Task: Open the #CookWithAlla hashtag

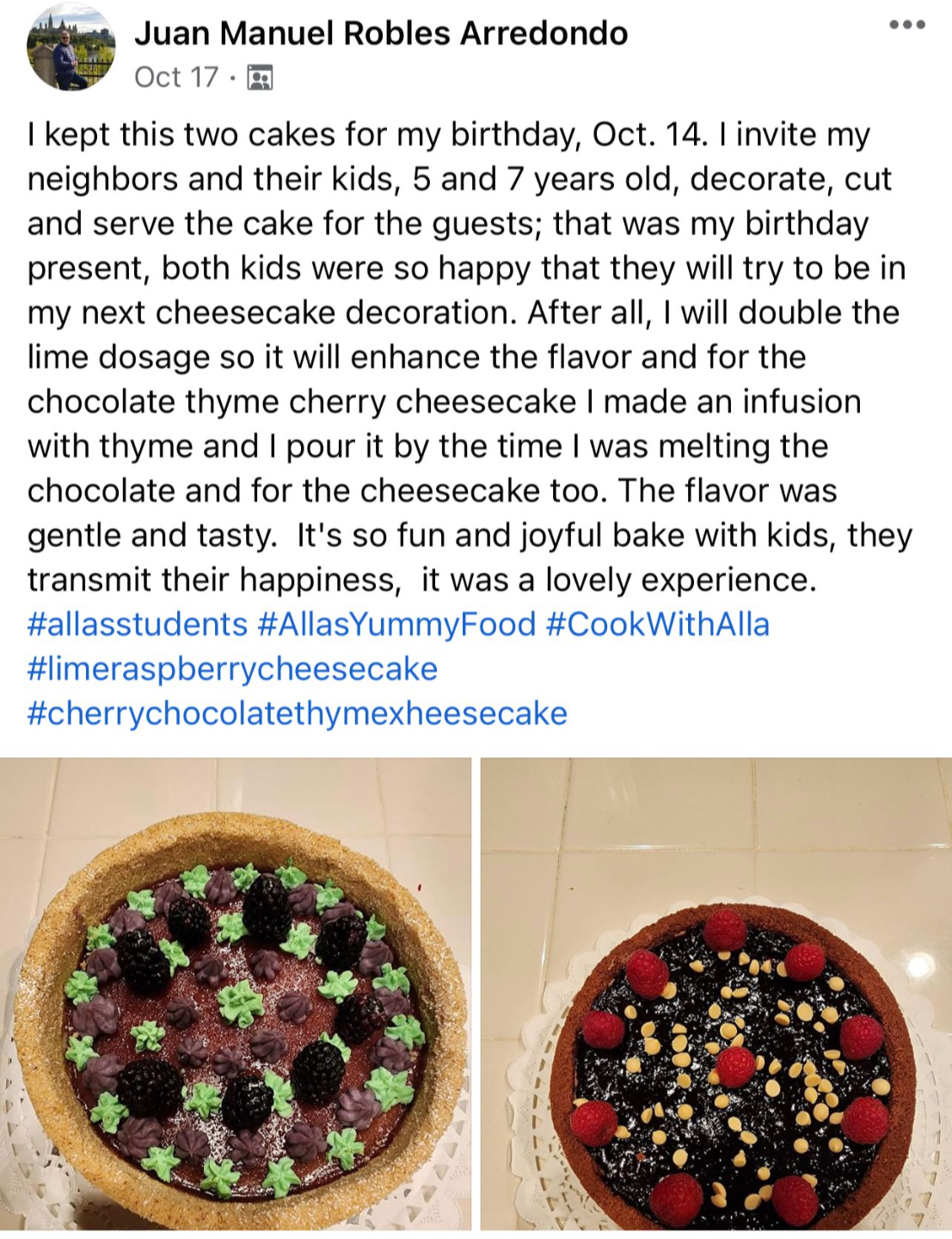Action: tap(657, 624)
